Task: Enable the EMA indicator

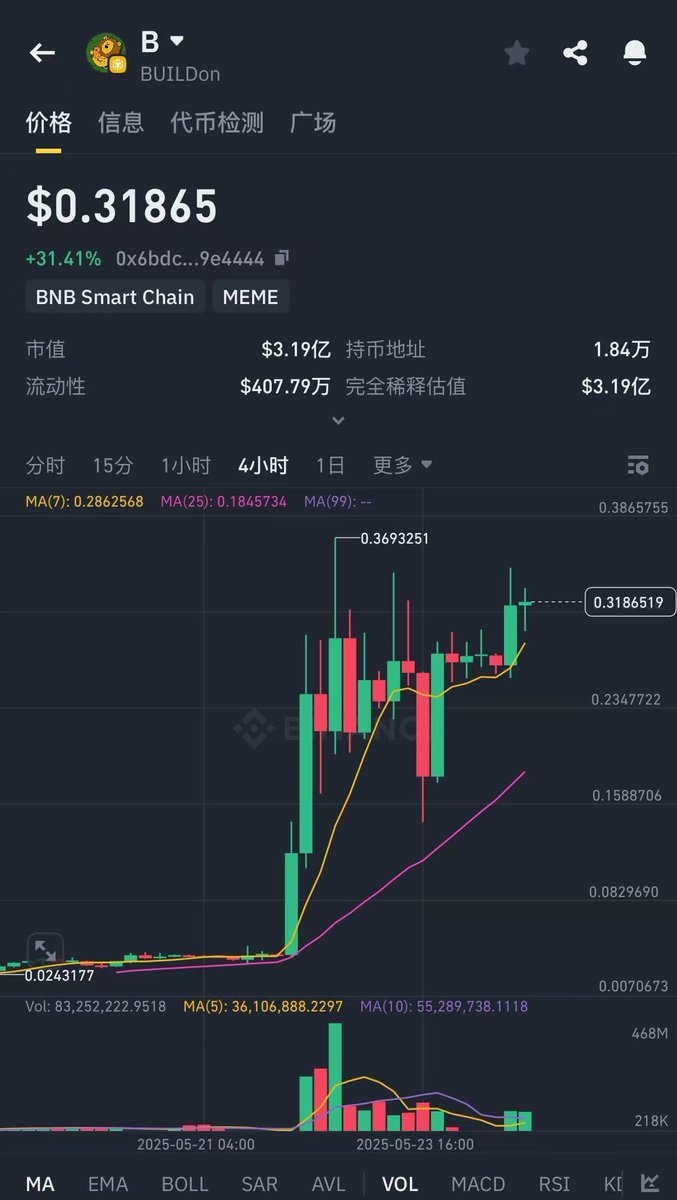Action: (108, 1184)
